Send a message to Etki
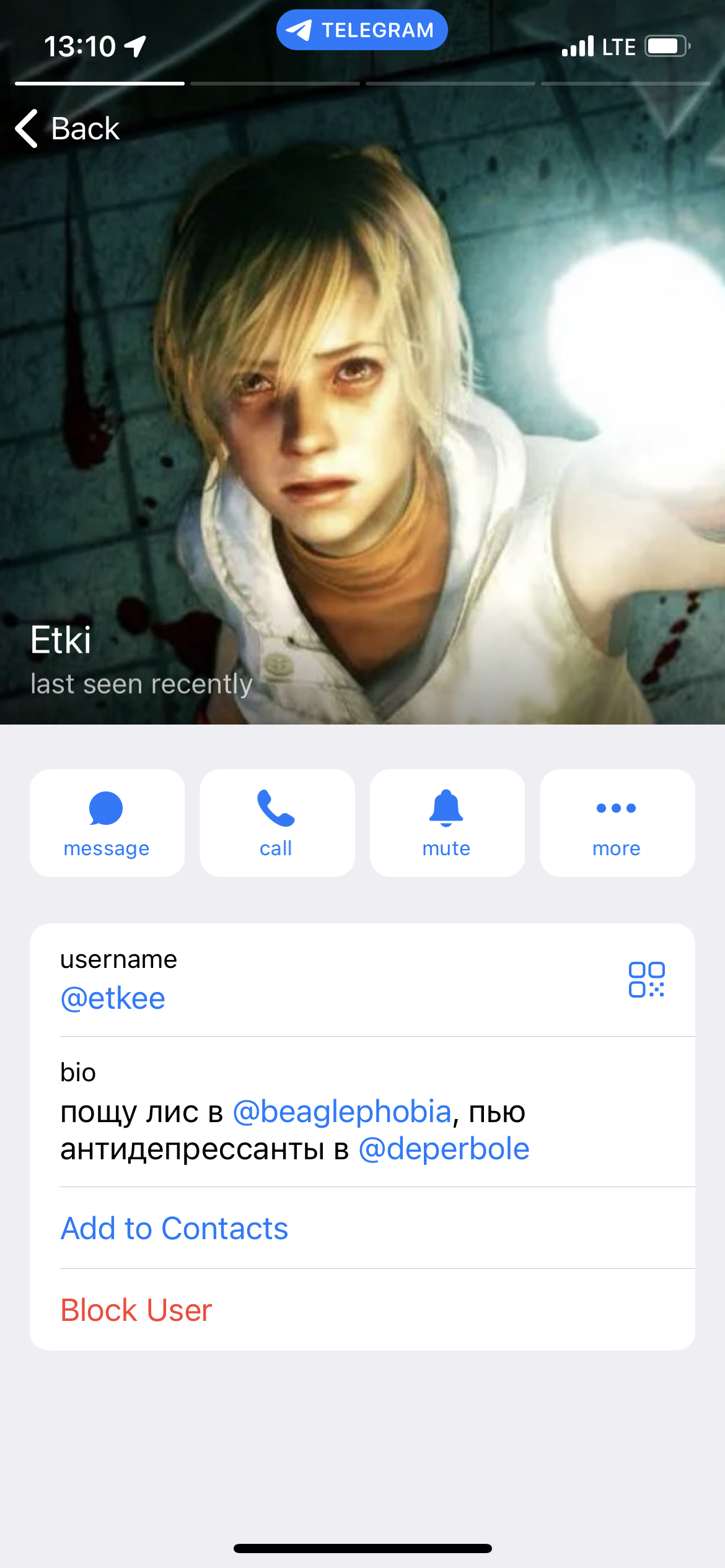The image size is (725, 1568). point(107,822)
